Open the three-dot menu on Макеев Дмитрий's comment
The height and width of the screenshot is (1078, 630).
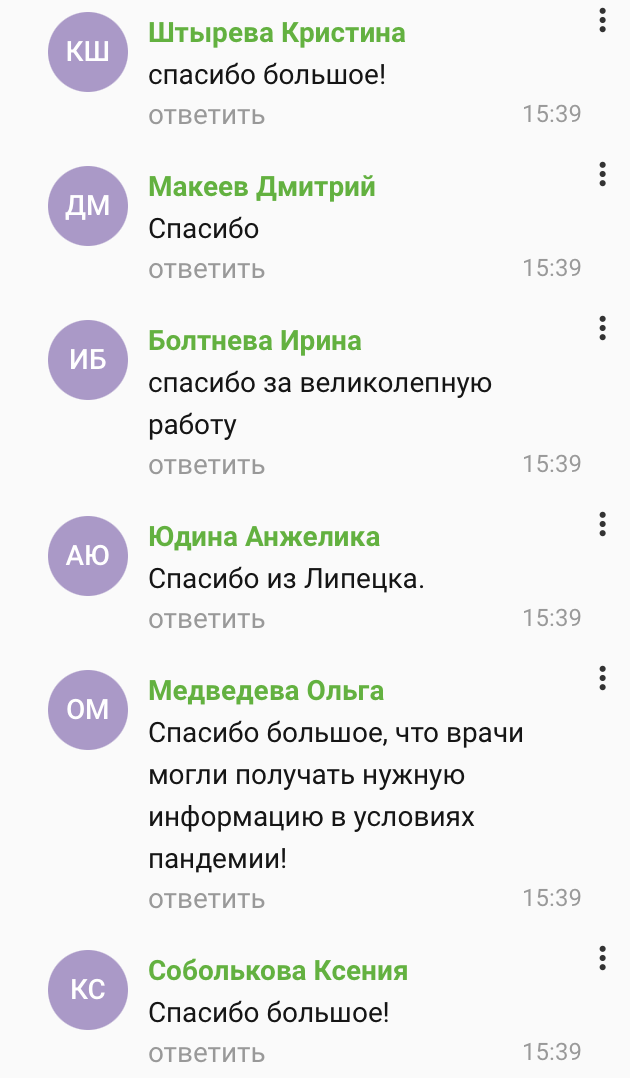pos(602,174)
